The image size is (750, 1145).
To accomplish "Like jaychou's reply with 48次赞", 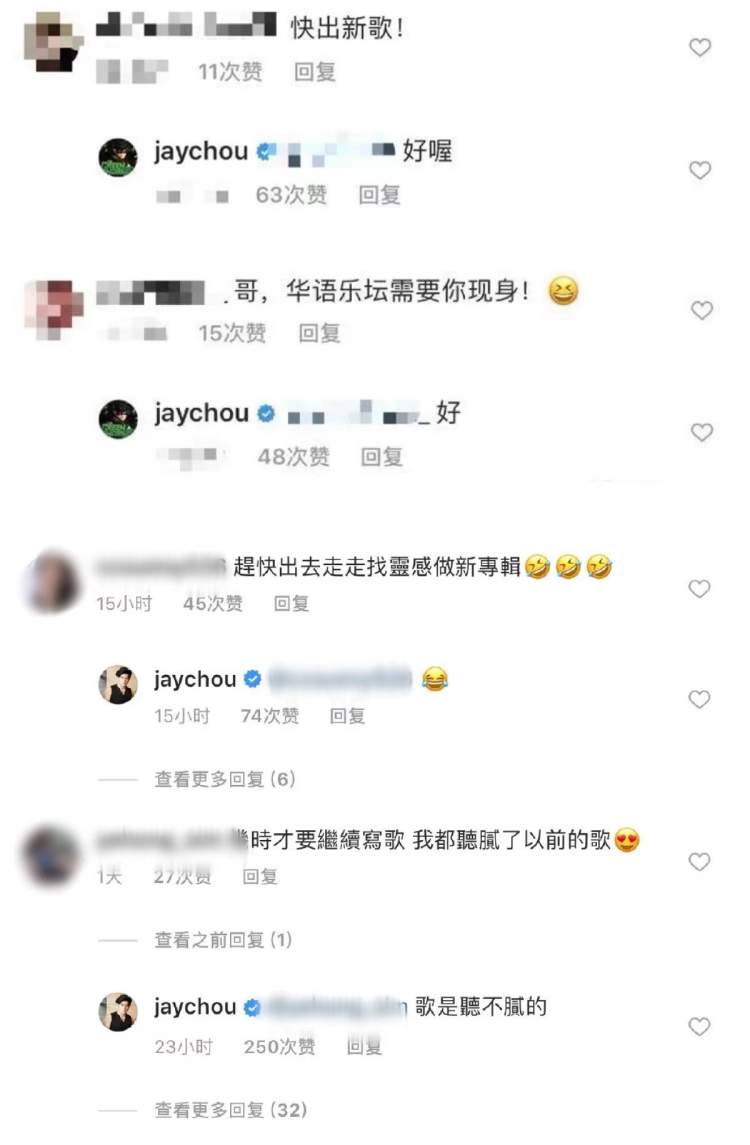I will pyautogui.click(x=701, y=432).
